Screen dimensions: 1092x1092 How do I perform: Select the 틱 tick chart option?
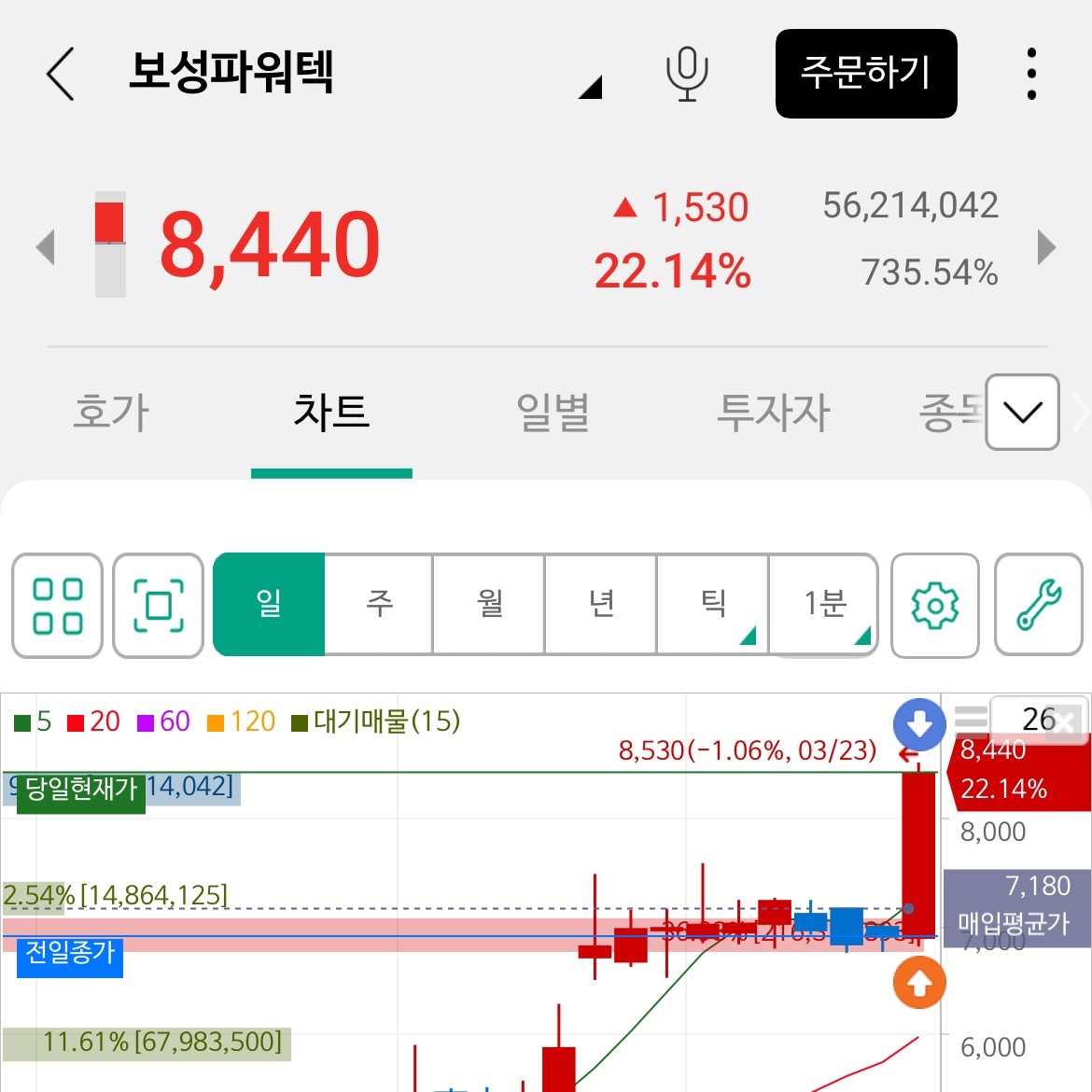(x=712, y=604)
